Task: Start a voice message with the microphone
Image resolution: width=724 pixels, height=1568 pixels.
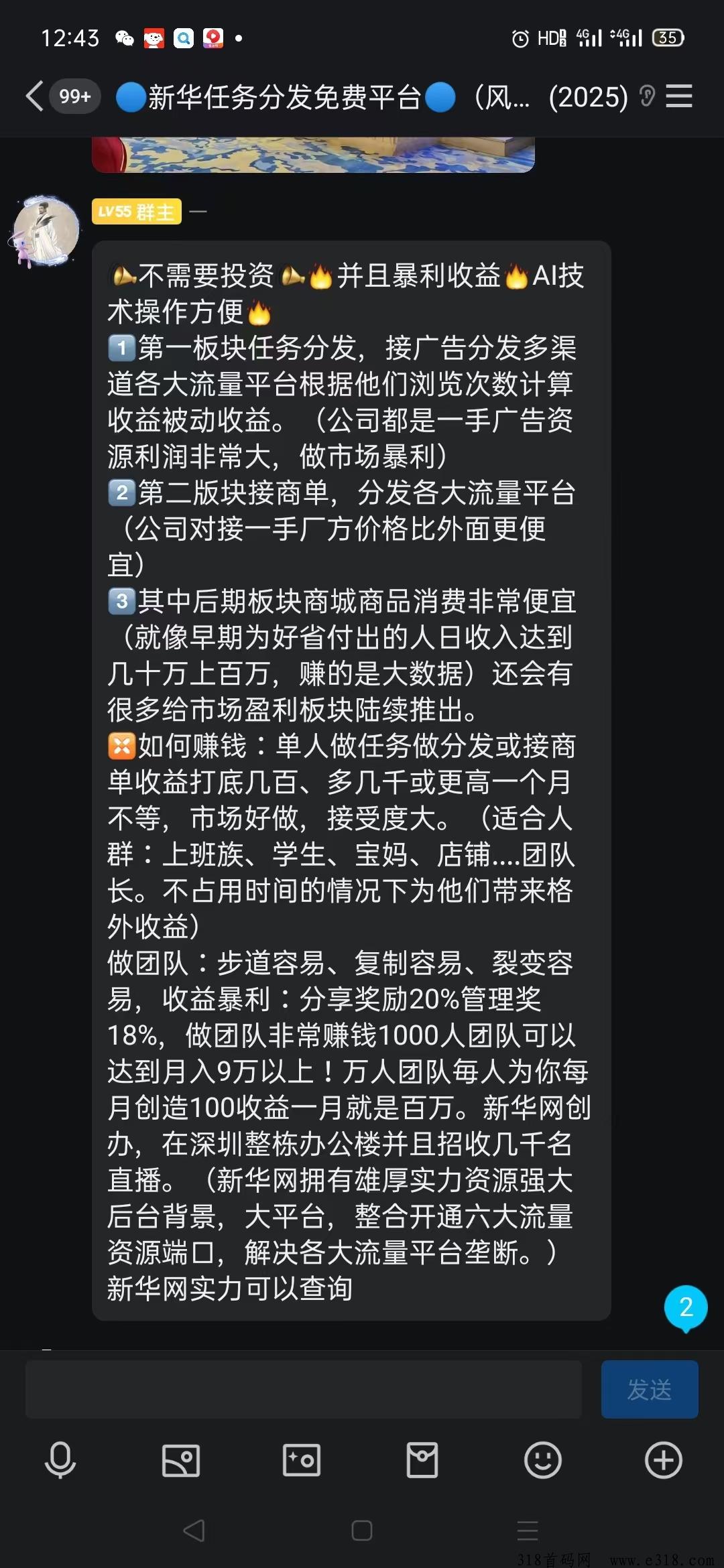Action: pyautogui.click(x=60, y=1460)
